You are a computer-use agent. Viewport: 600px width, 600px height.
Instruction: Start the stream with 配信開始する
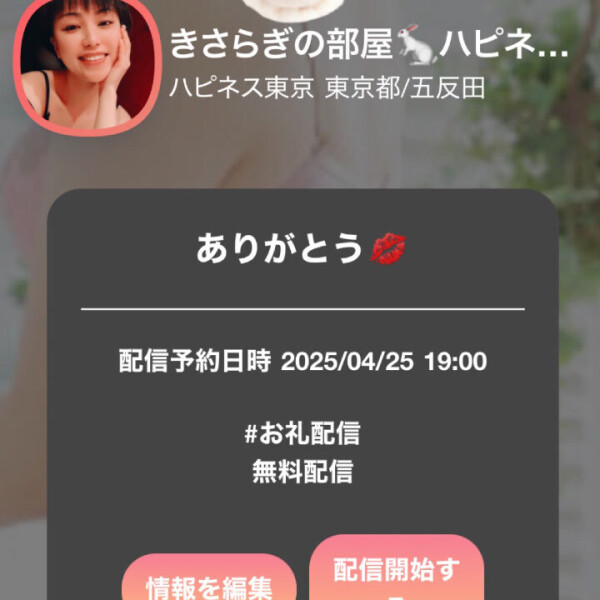click(x=397, y=573)
